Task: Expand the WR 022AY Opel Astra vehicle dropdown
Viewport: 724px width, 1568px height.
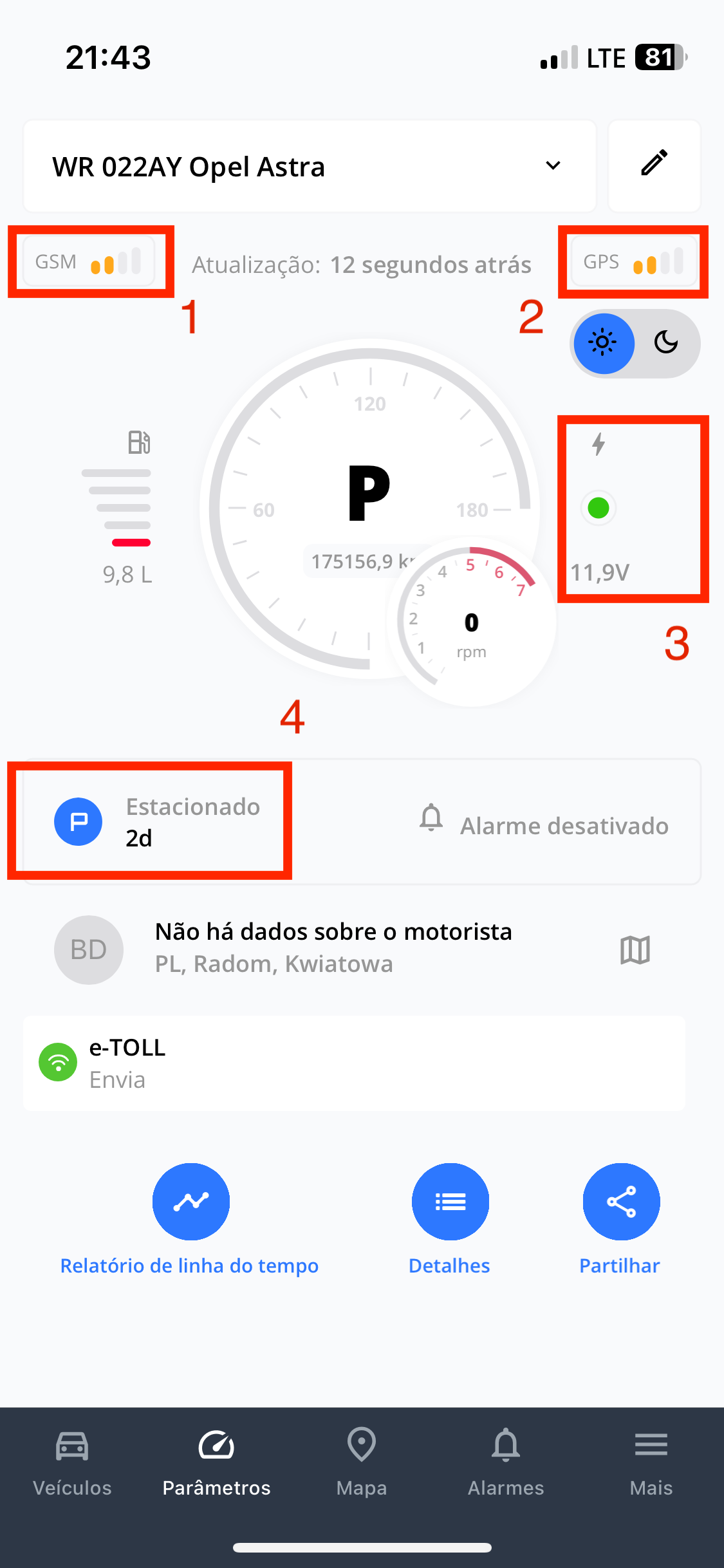Action: pos(310,166)
